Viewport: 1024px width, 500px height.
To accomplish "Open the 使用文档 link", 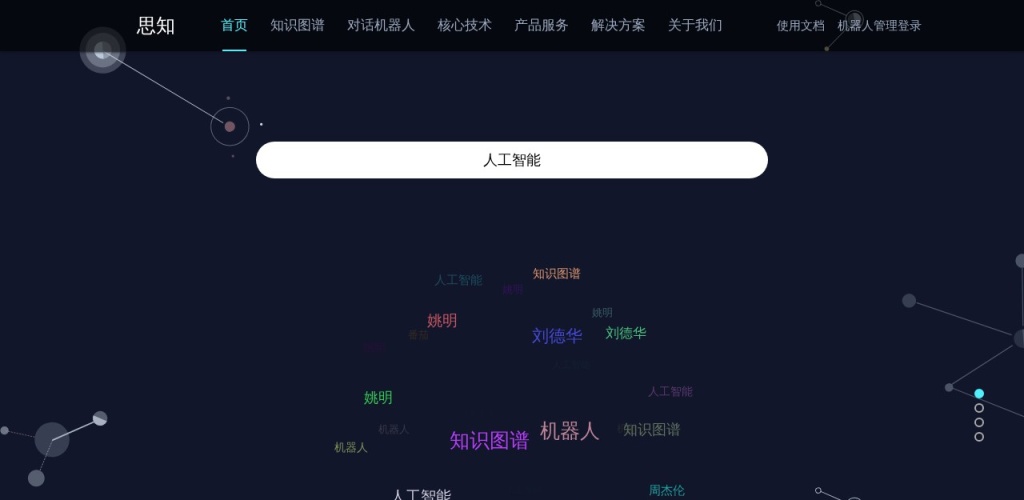I will point(800,26).
